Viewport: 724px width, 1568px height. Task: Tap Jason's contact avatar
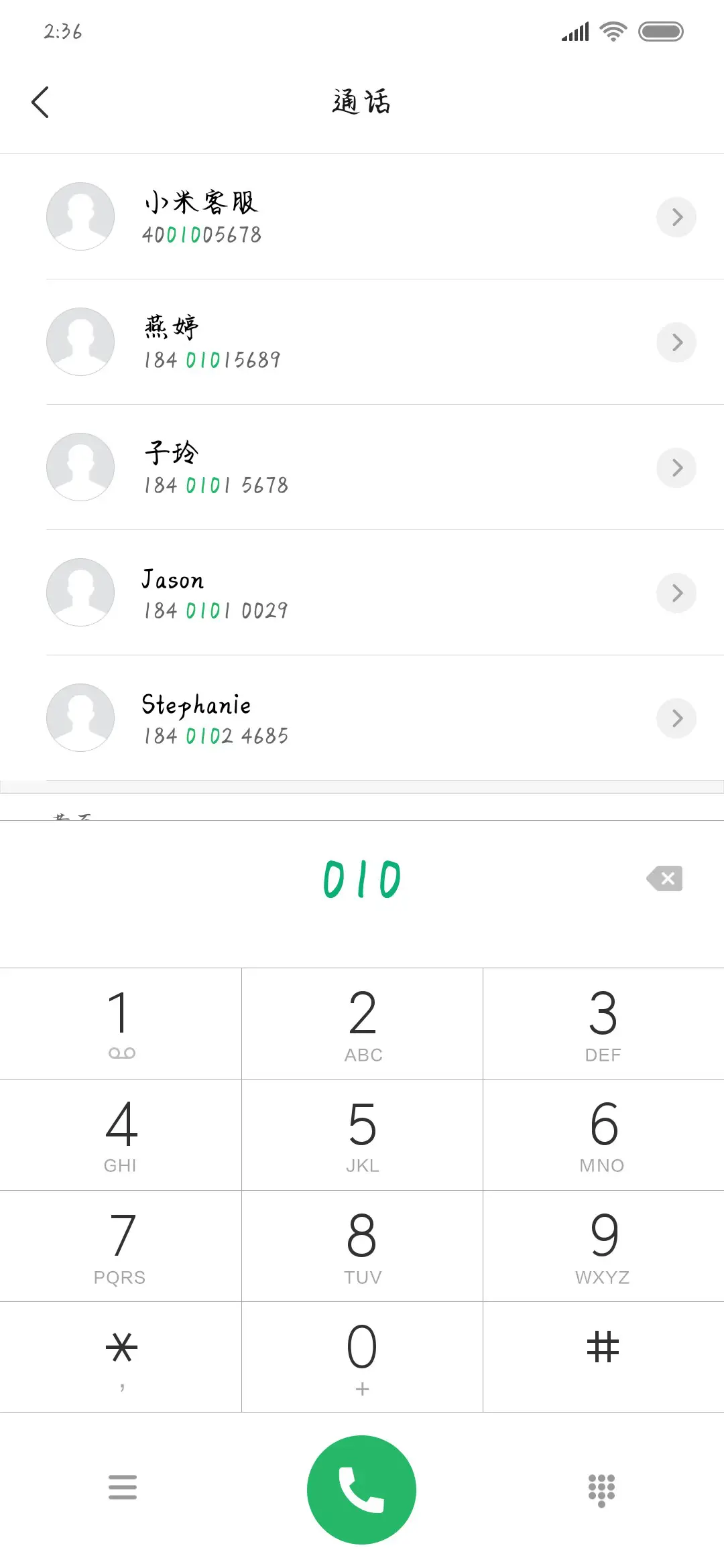click(x=80, y=592)
